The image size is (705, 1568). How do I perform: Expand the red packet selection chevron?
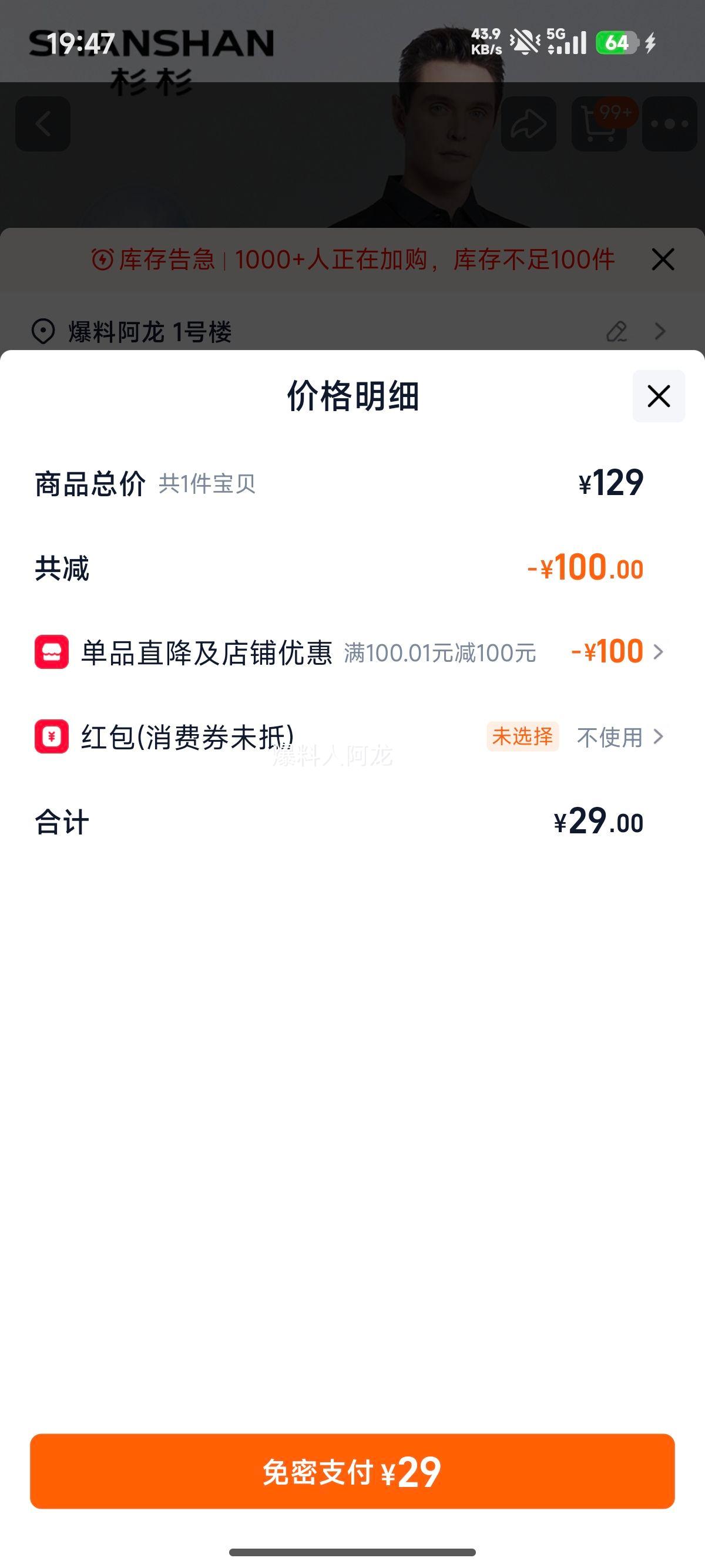[659, 738]
